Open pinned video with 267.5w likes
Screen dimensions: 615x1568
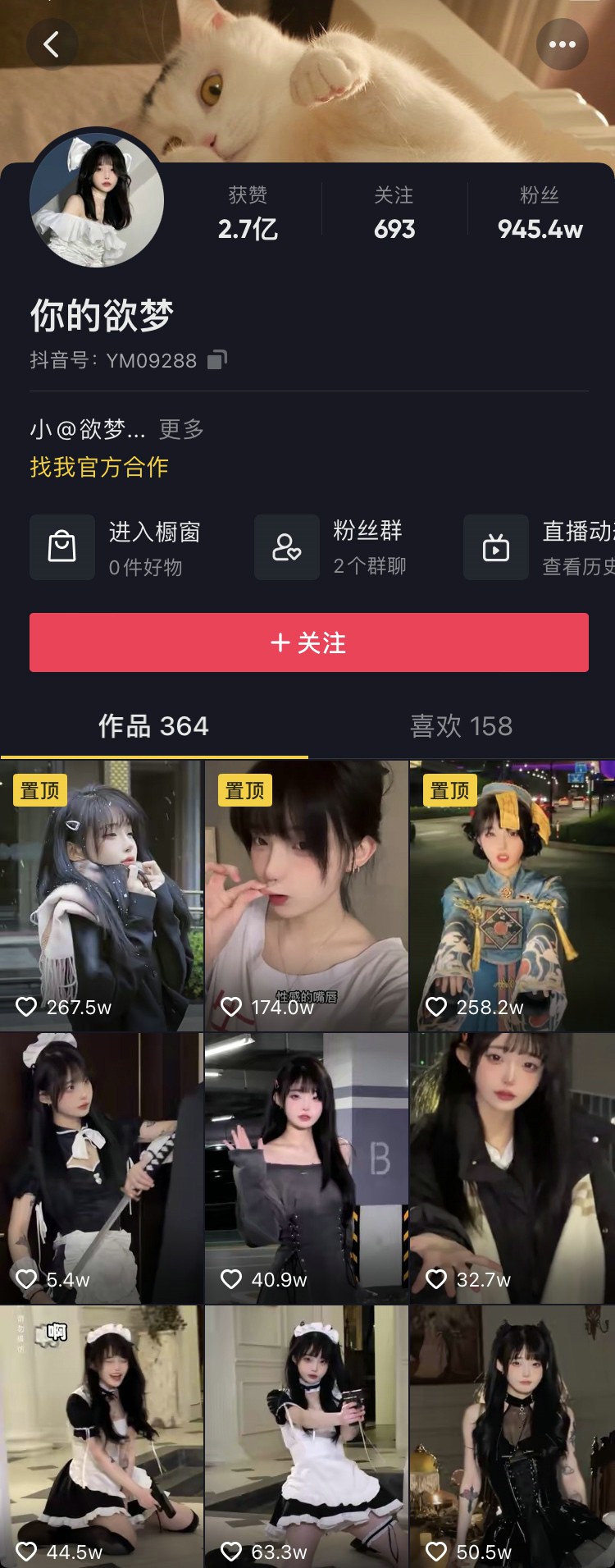coord(102,895)
